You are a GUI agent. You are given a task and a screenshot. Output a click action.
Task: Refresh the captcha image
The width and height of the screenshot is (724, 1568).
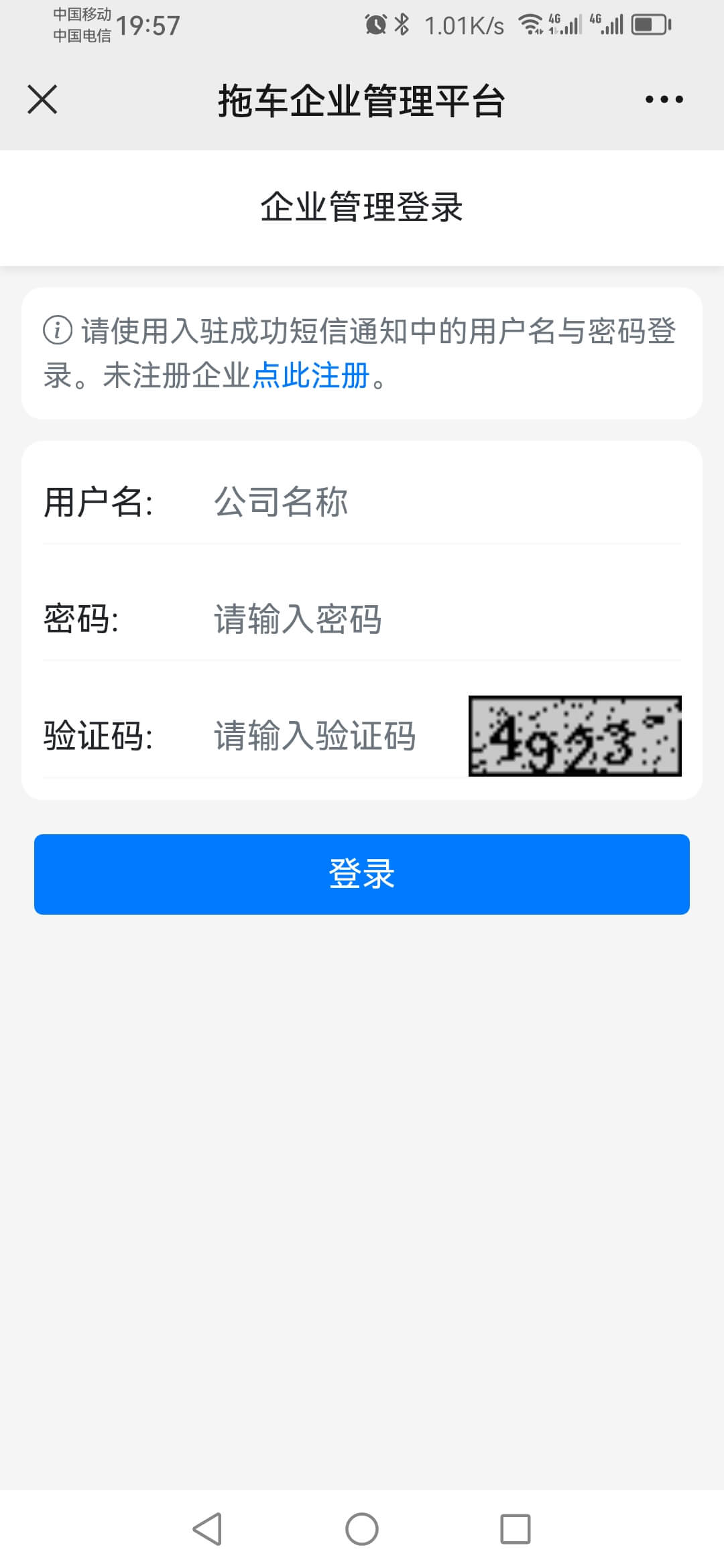click(575, 736)
